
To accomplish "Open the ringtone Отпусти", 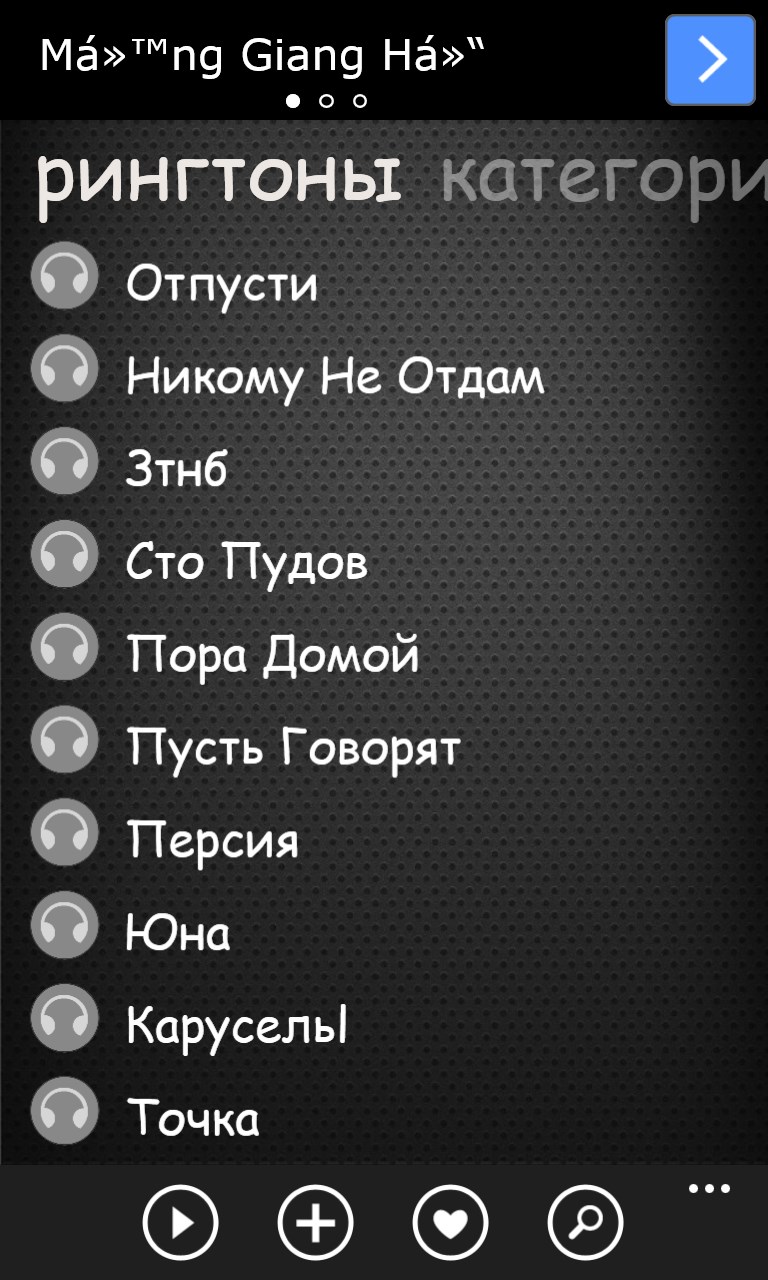I will (222, 284).
